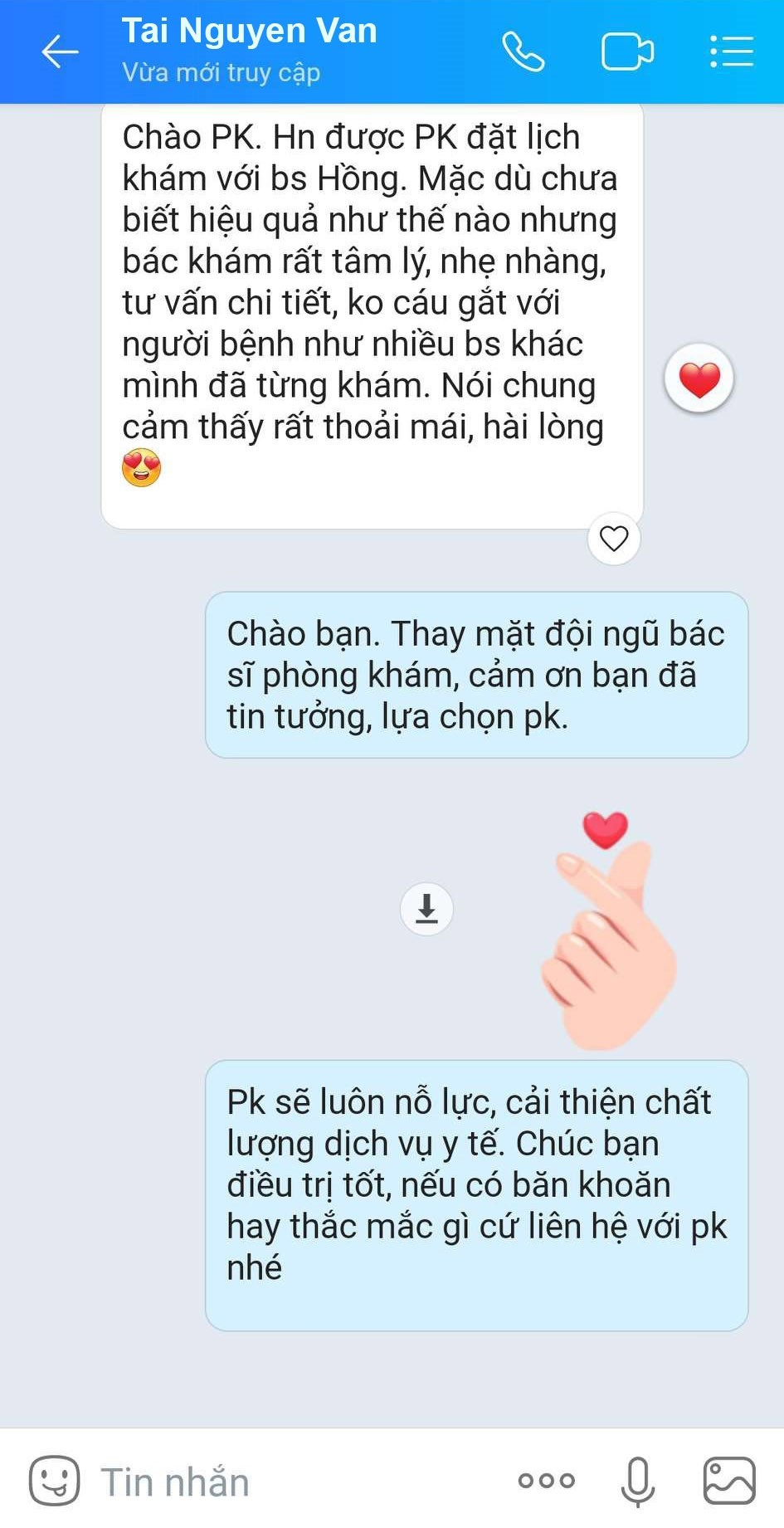React with the heart outline on the message
Screen dimensions: 784x1528
(x=614, y=539)
